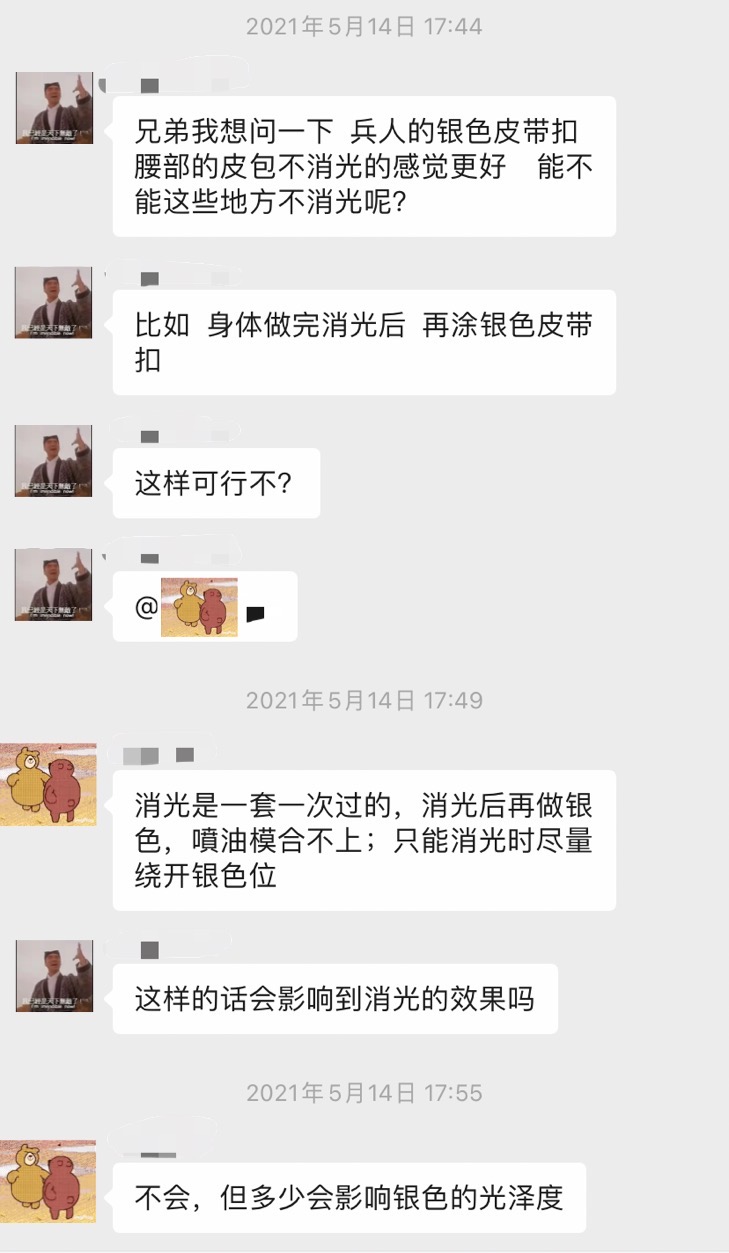The height and width of the screenshot is (1253, 729).
Task: Open sender avatar beside message starting "兄弟我想问一下"
Action: tap(54, 108)
